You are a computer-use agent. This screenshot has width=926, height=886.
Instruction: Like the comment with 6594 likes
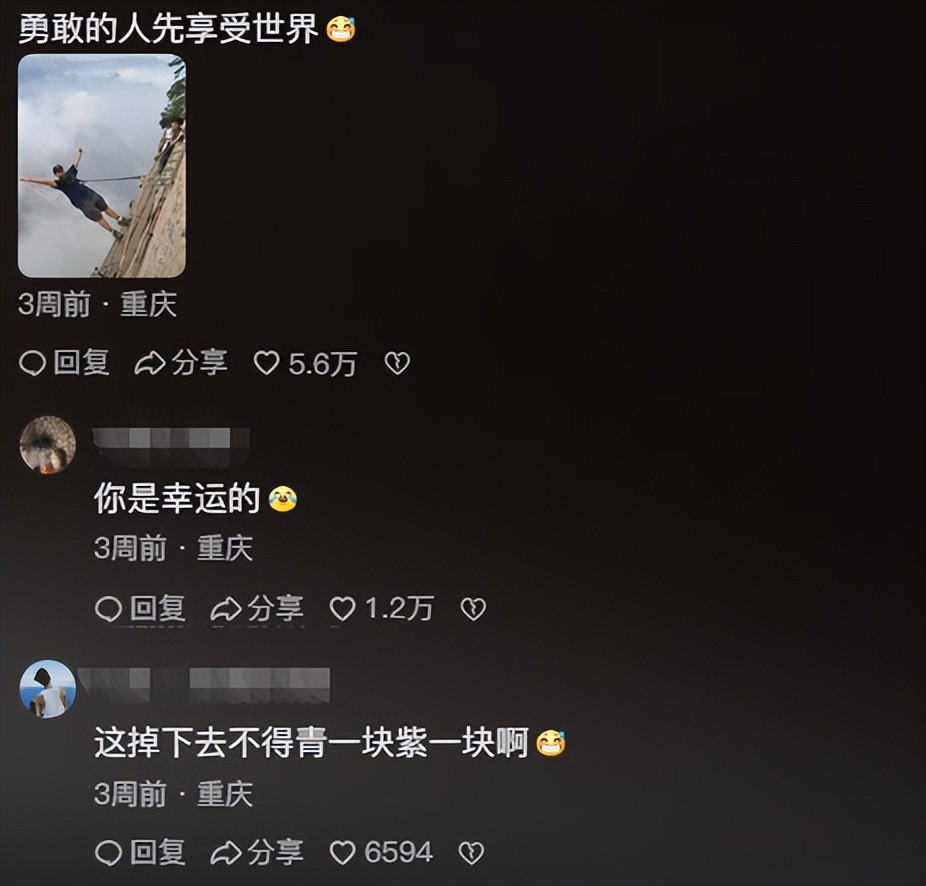click(x=343, y=852)
